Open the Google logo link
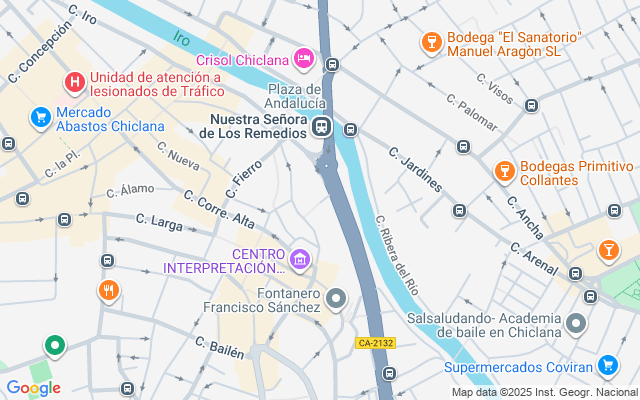The width and height of the screenshot is (640, 400). [x=33, y=388]
